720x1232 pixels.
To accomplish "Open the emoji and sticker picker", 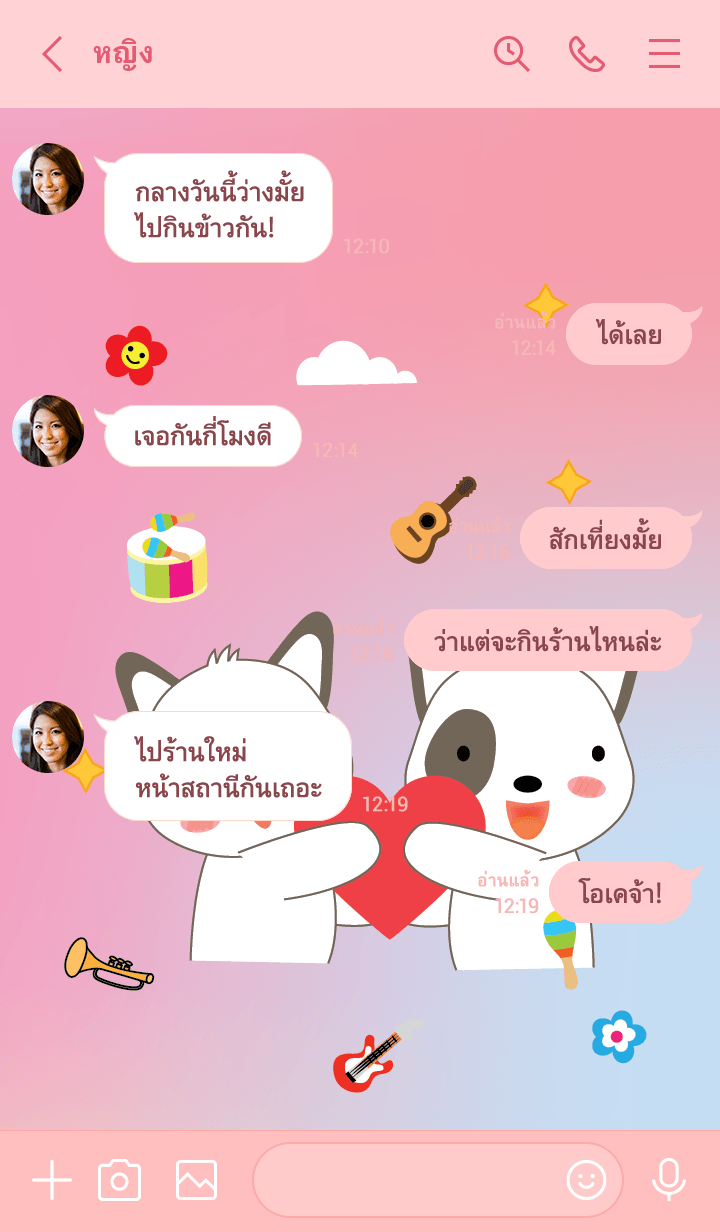I will click(x=587, y=1180).
